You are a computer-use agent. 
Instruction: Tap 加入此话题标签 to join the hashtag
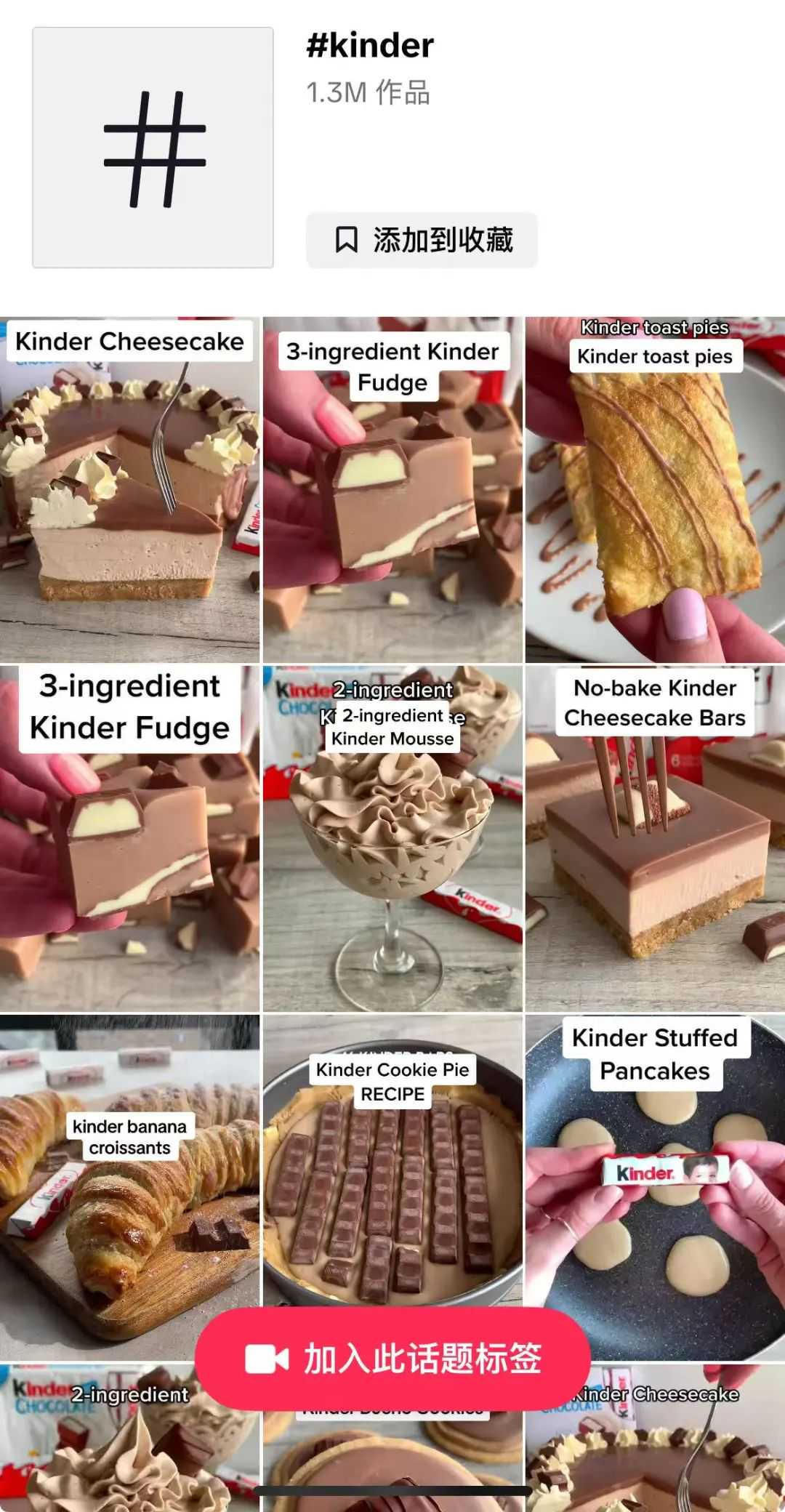392,1359
